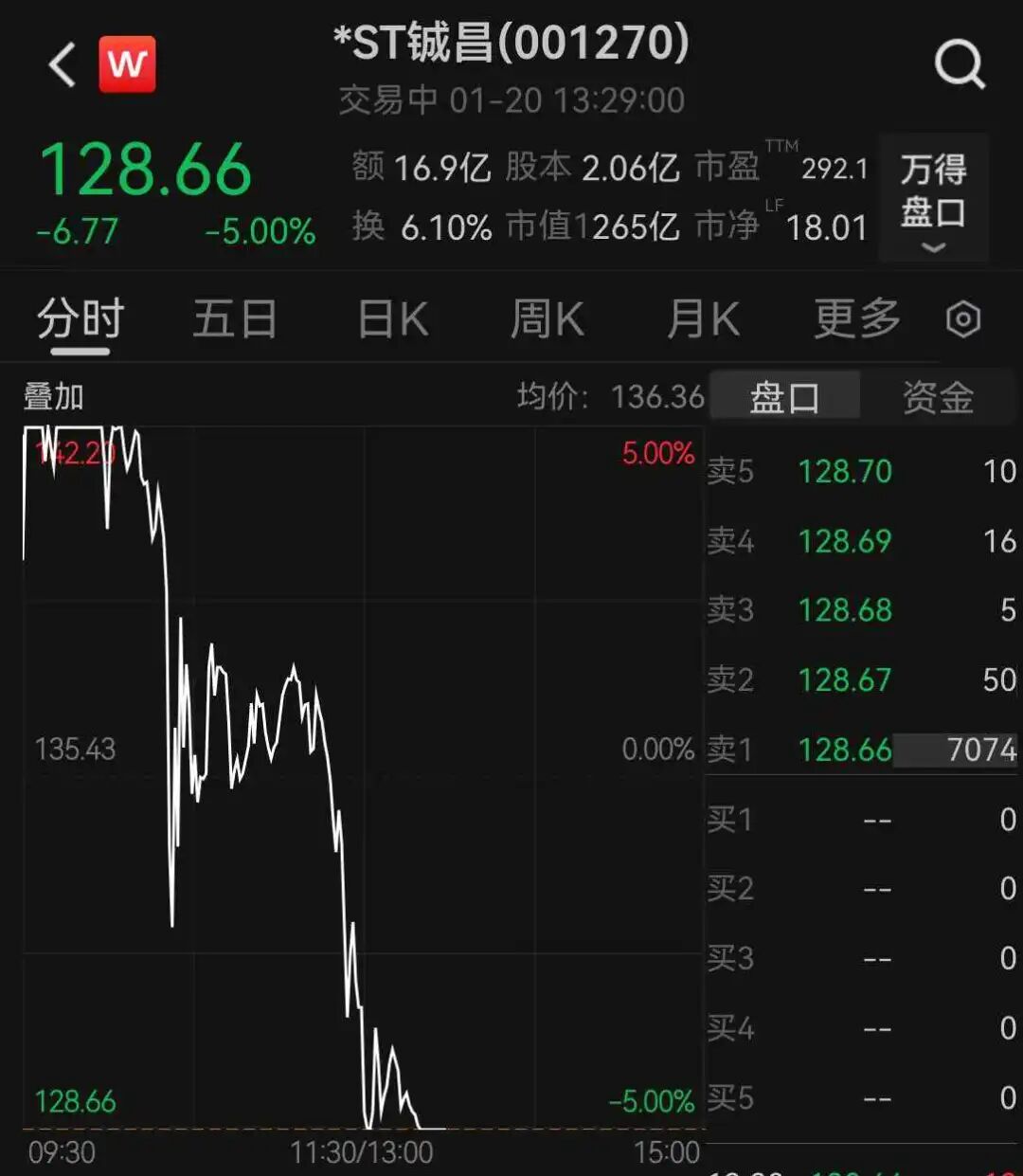Switch to the 分时 chart tab
The image size is (1023, 1176).
(81, 319)
